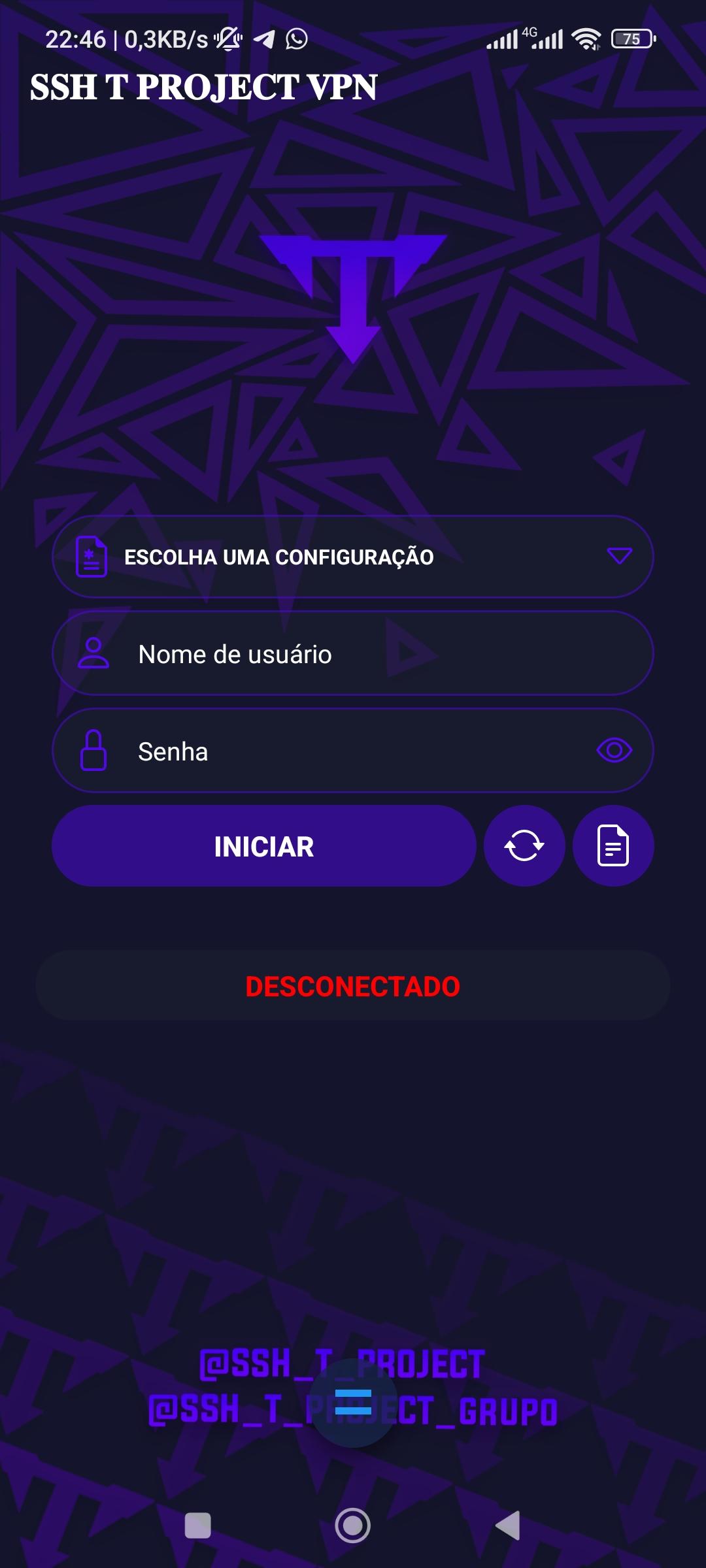Screen dimensions: 706x1568
Task: Expand the Escolha uma configuração dropdown
Action: click(x=353, y=557)
